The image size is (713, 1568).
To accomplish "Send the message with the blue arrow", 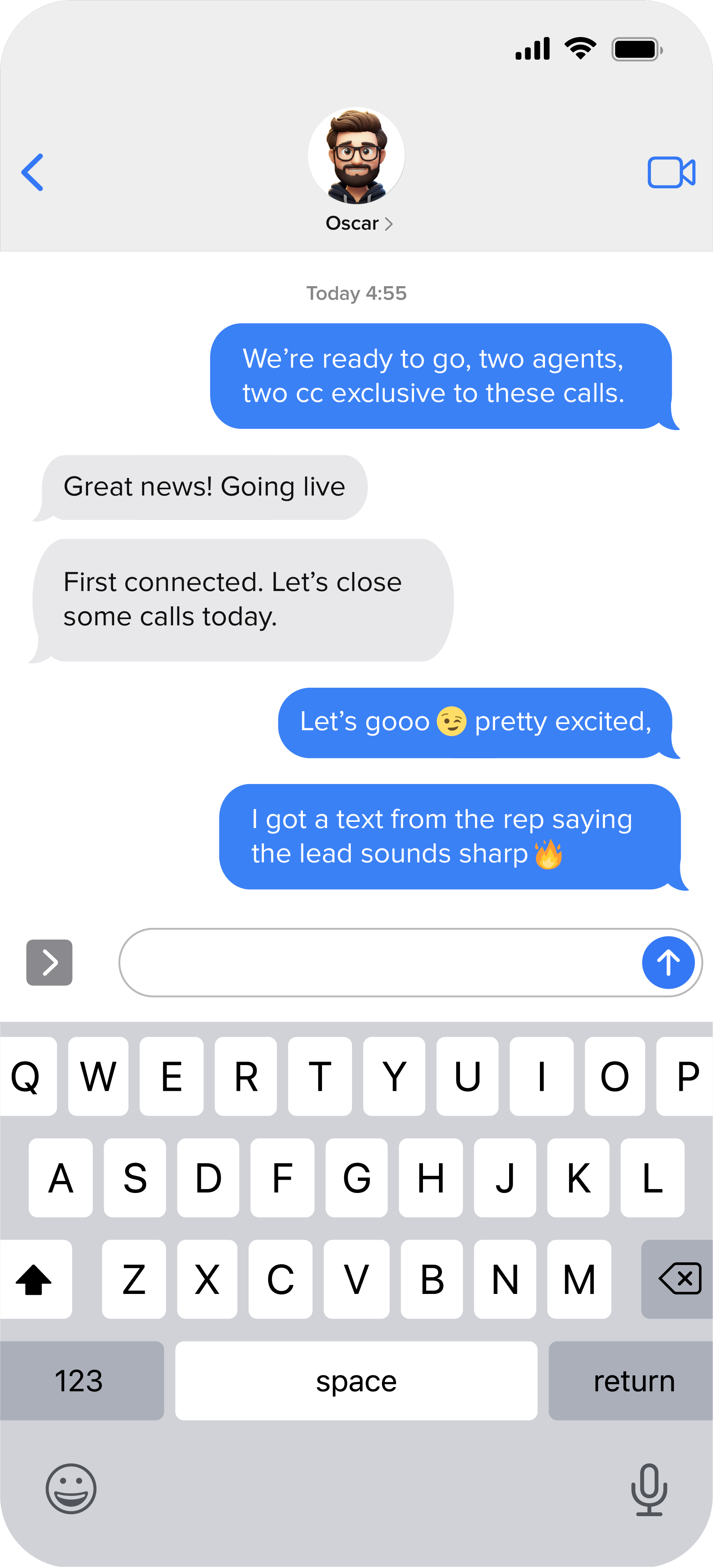I will pyautogui.click(x=668, y=962).
